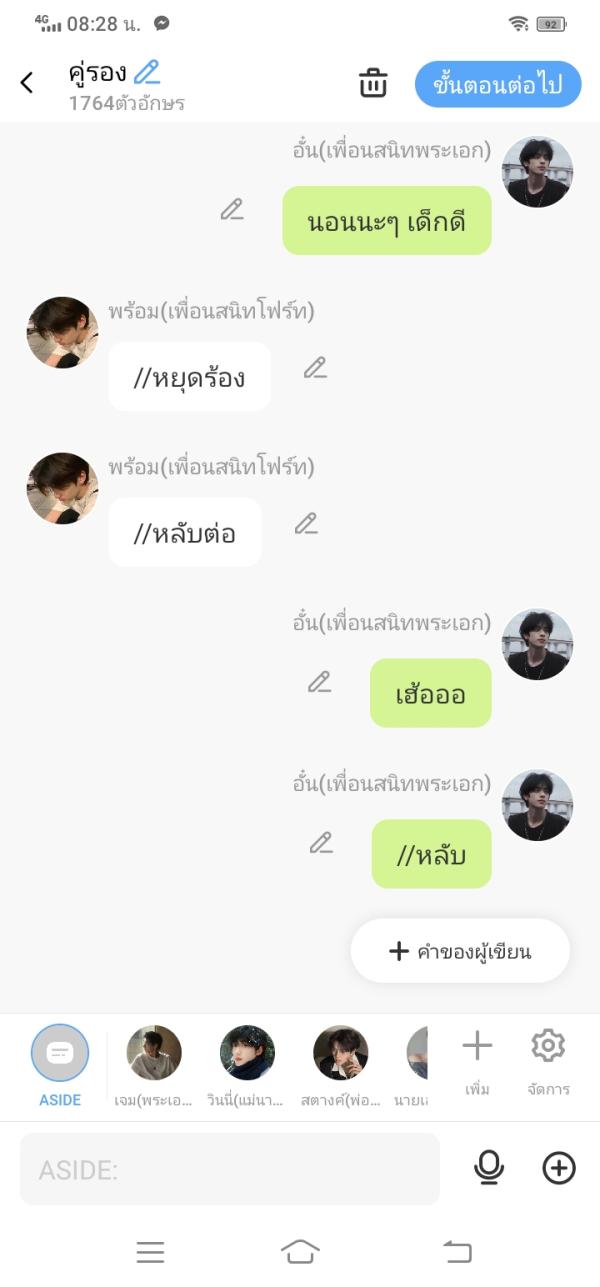
Task: Edit the message //หยุดร้อง
Action: pos(315,368)
